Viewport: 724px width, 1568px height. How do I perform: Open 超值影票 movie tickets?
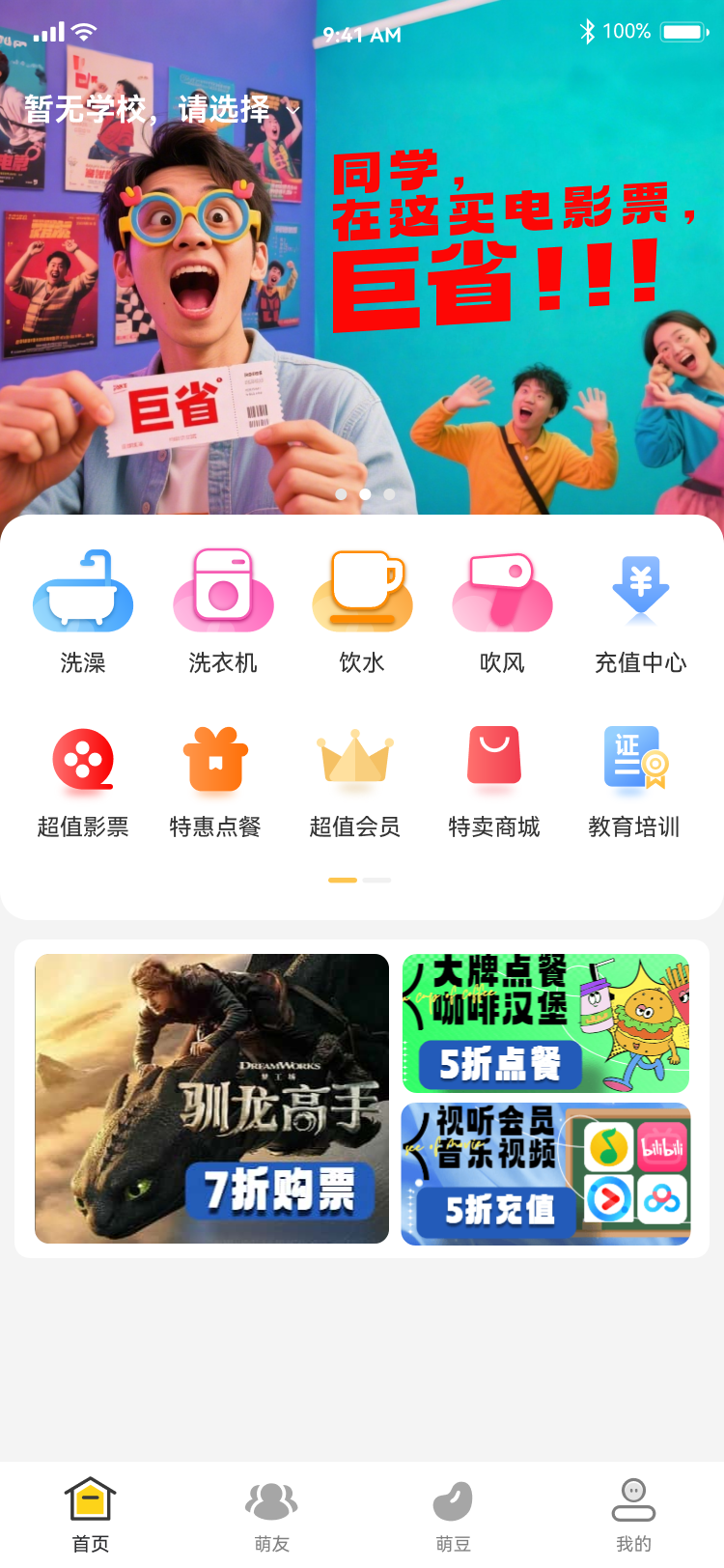point(83,780)
